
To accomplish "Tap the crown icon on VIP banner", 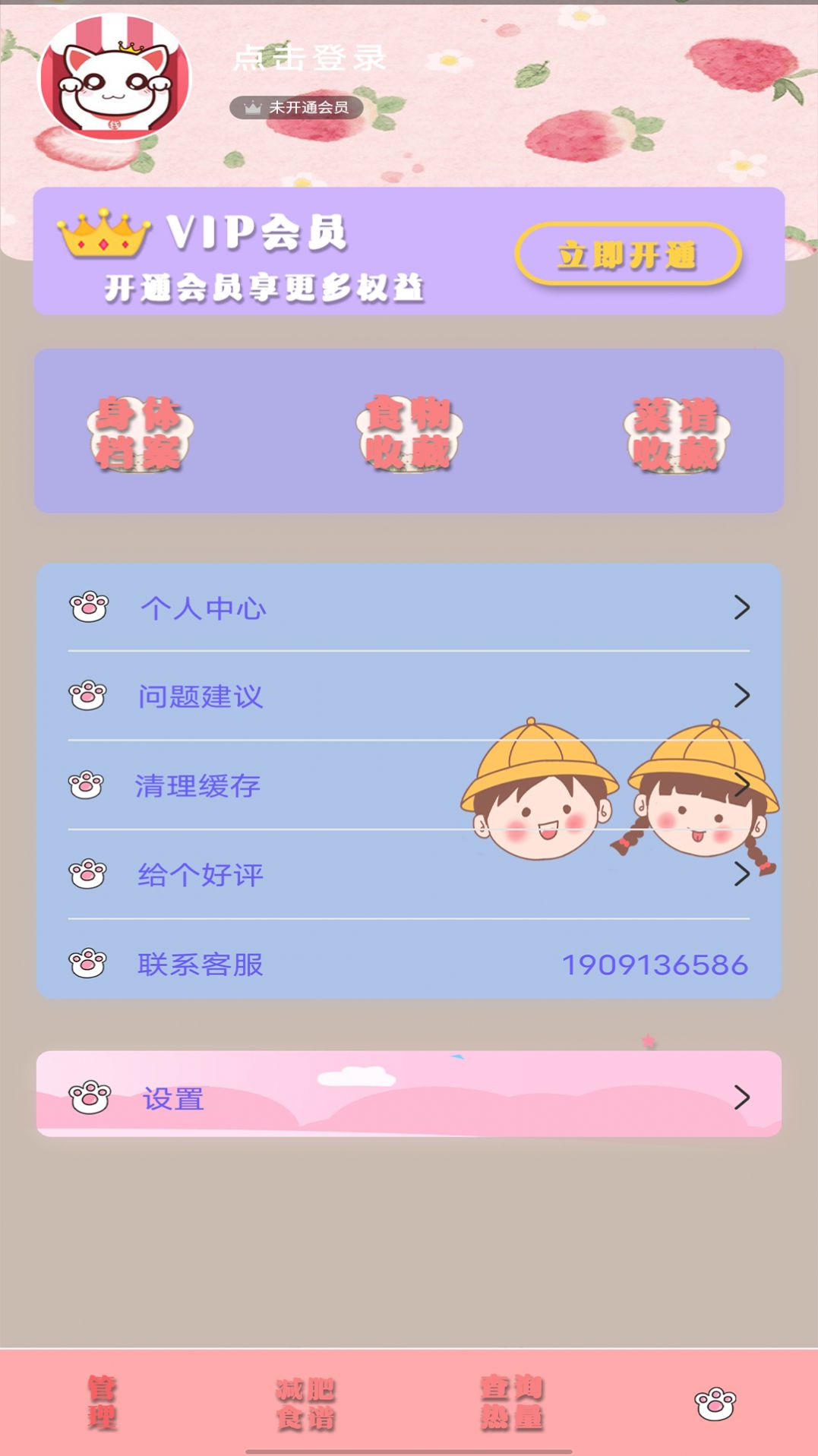I will click(101, 235).
